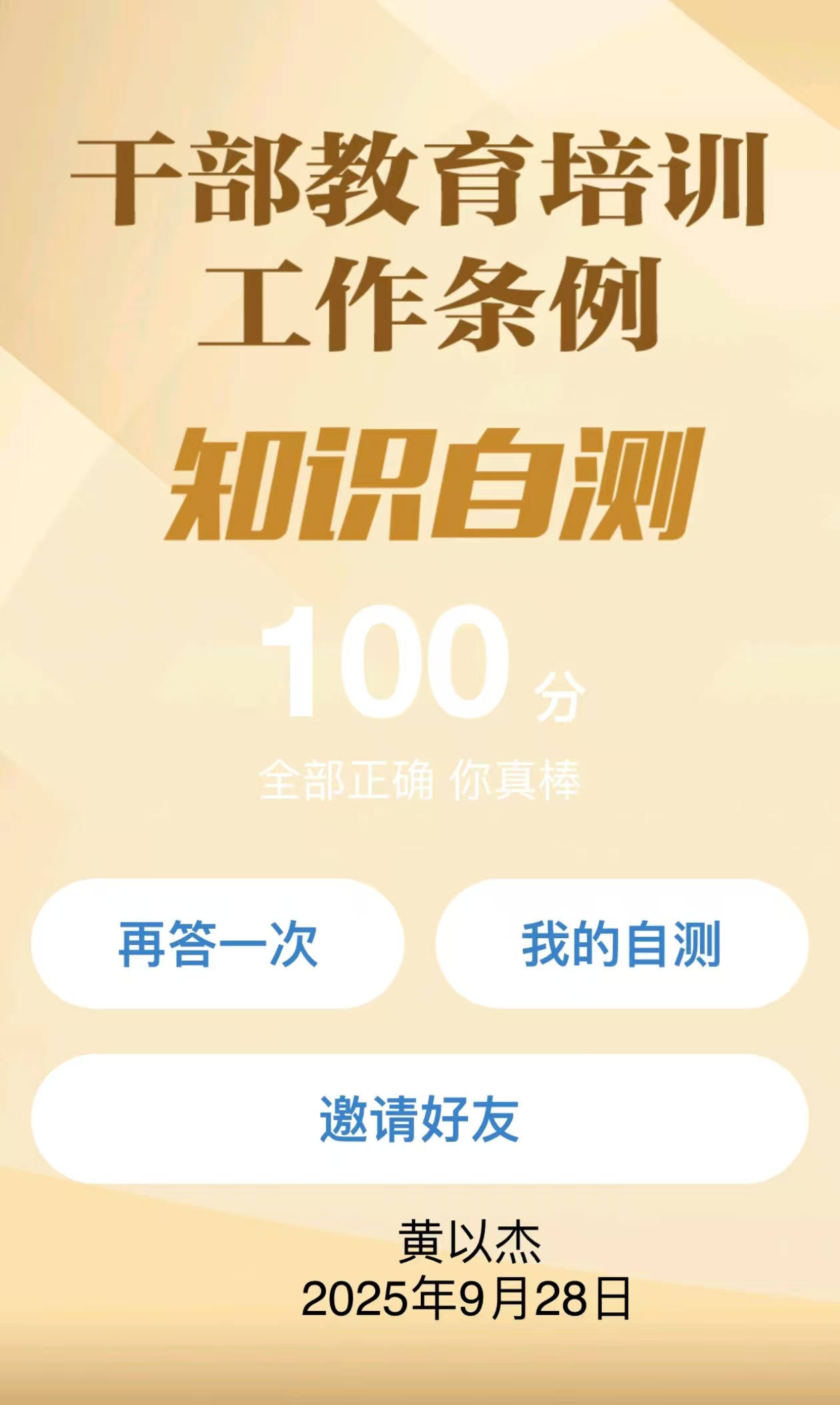
Task: Tap 再答一次 to retake the quiz
Action: 217,944
